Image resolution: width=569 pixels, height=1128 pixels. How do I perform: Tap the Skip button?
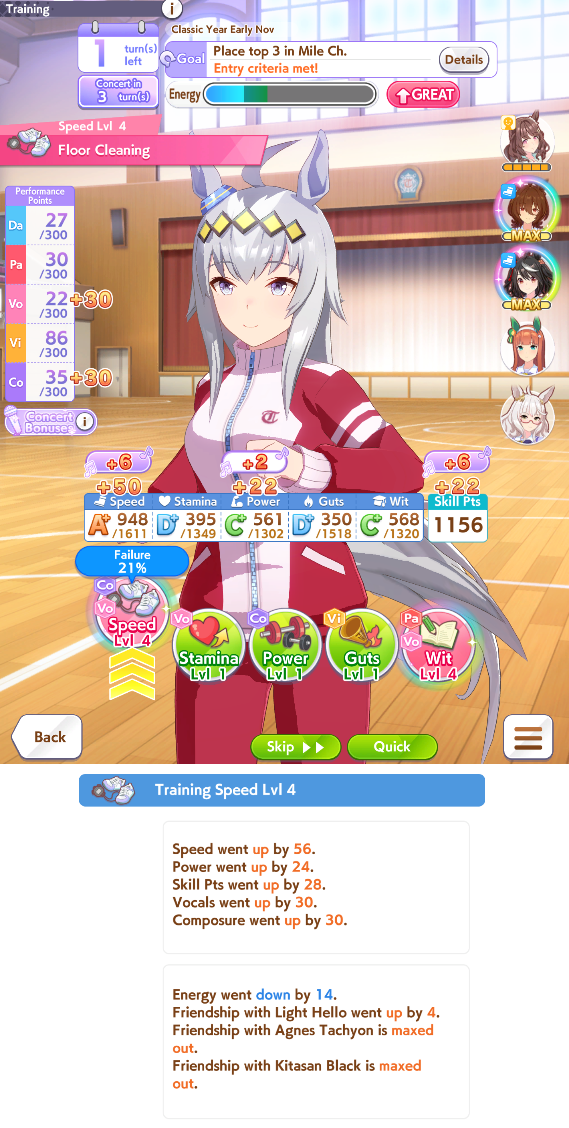point(295,747)
